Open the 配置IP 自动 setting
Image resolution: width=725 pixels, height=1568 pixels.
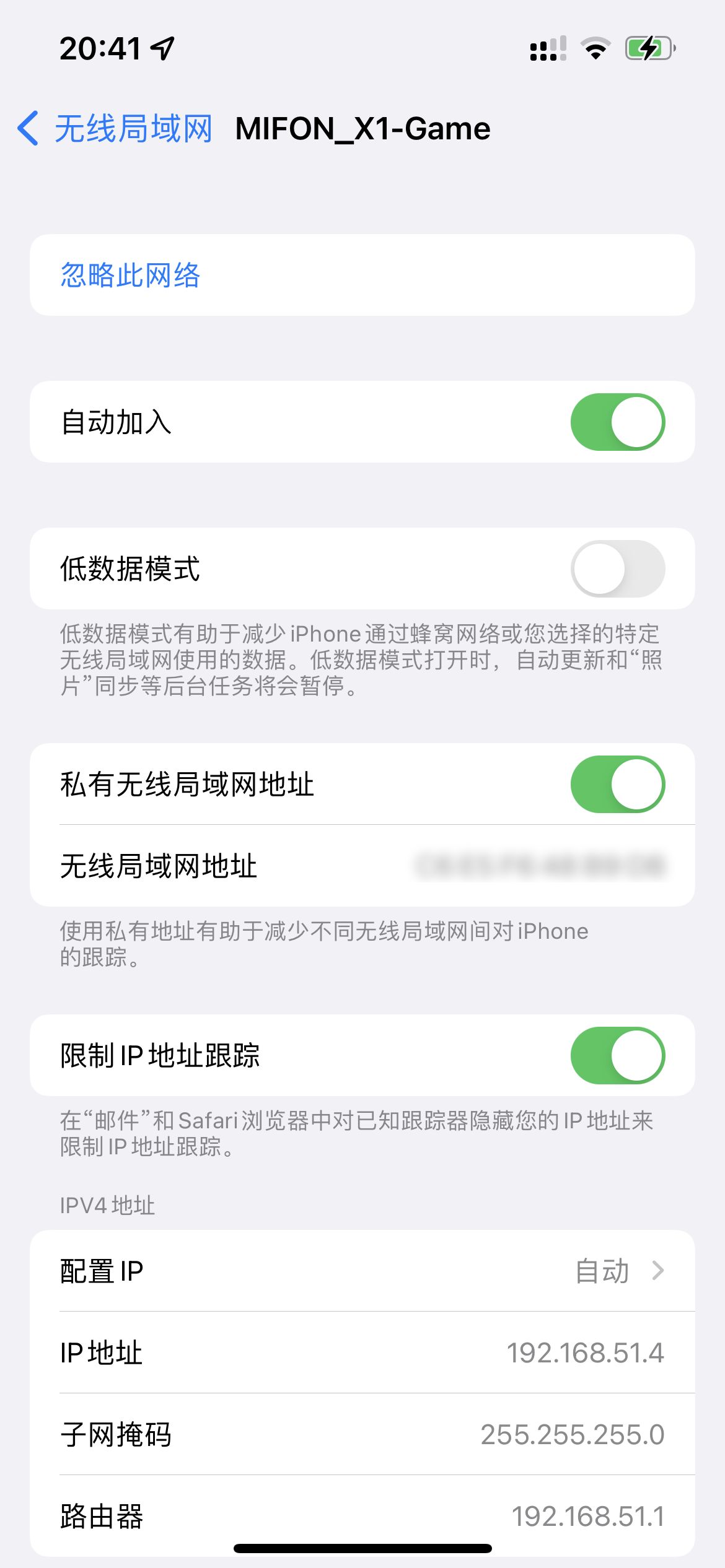[362, 1271]
